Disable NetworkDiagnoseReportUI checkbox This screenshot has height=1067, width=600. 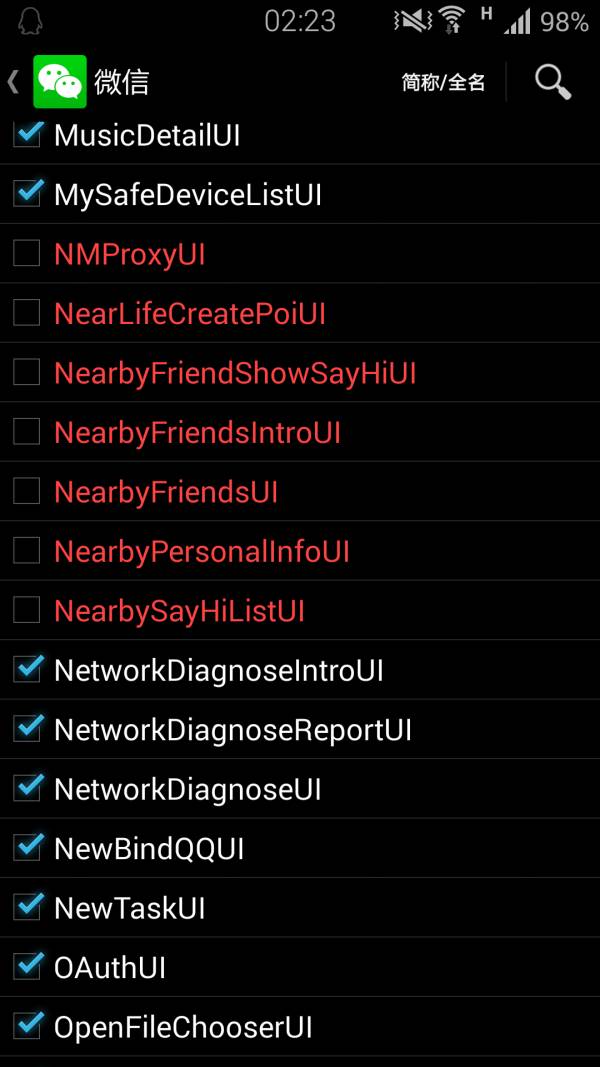click(27, 729)
